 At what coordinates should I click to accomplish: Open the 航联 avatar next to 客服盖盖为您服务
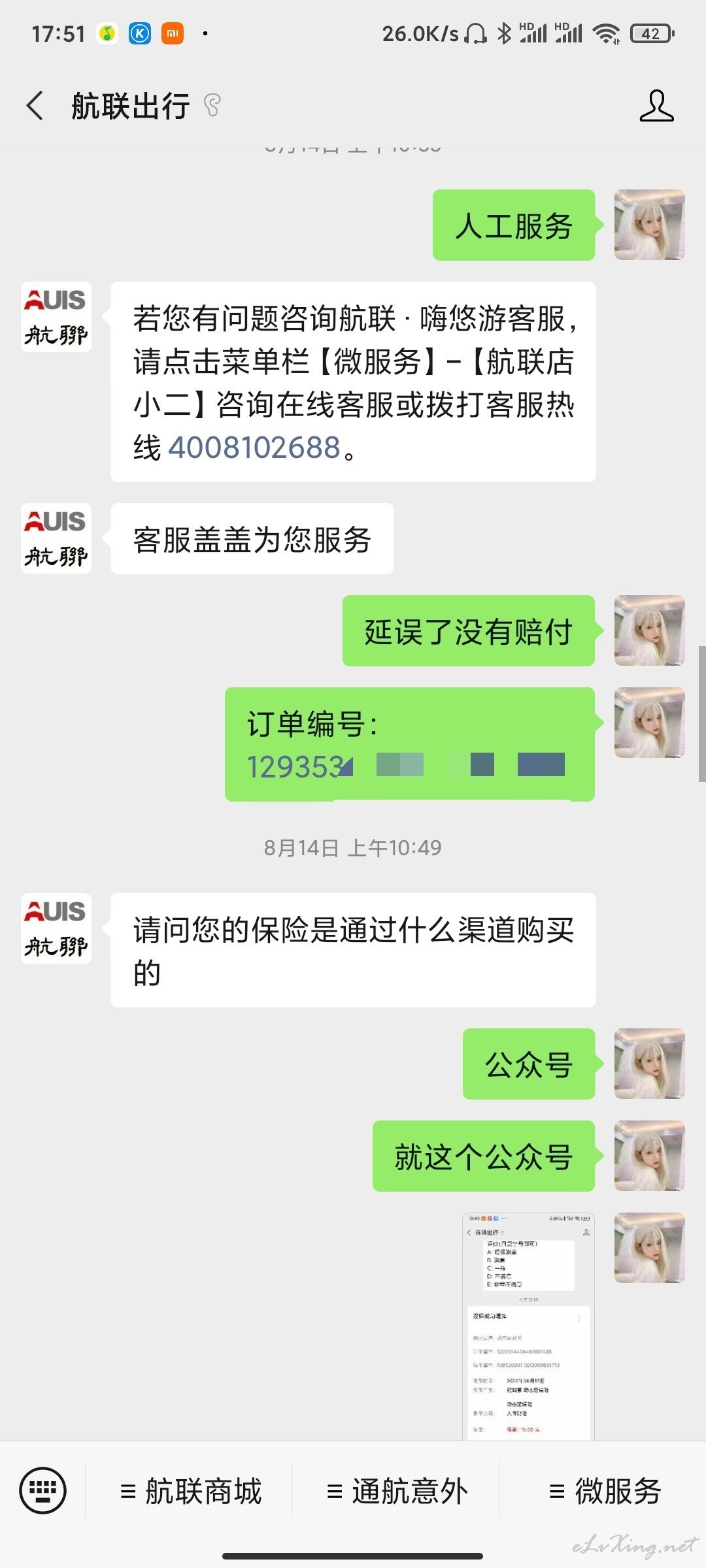coord(56,538)
